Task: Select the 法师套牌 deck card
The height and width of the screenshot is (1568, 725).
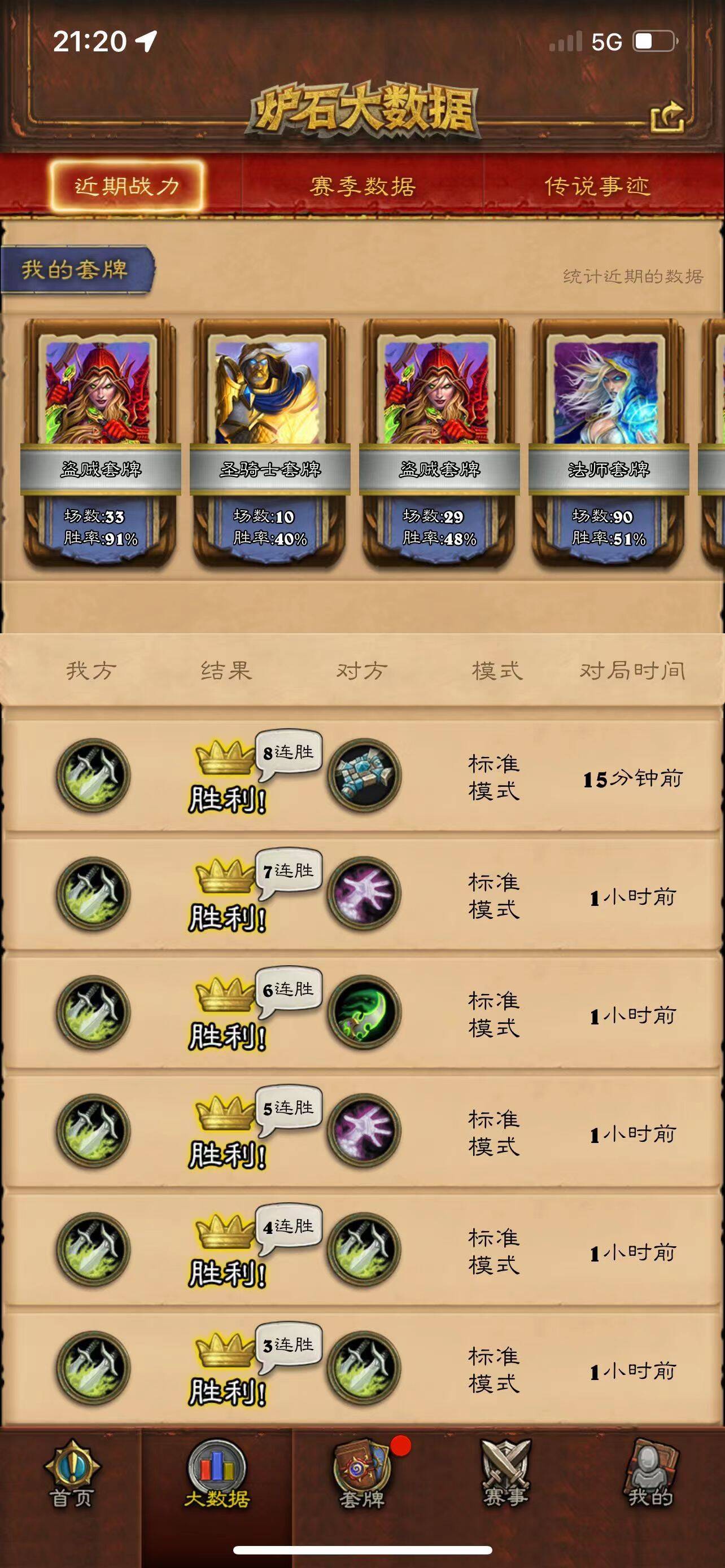Action: pos(608,443)
